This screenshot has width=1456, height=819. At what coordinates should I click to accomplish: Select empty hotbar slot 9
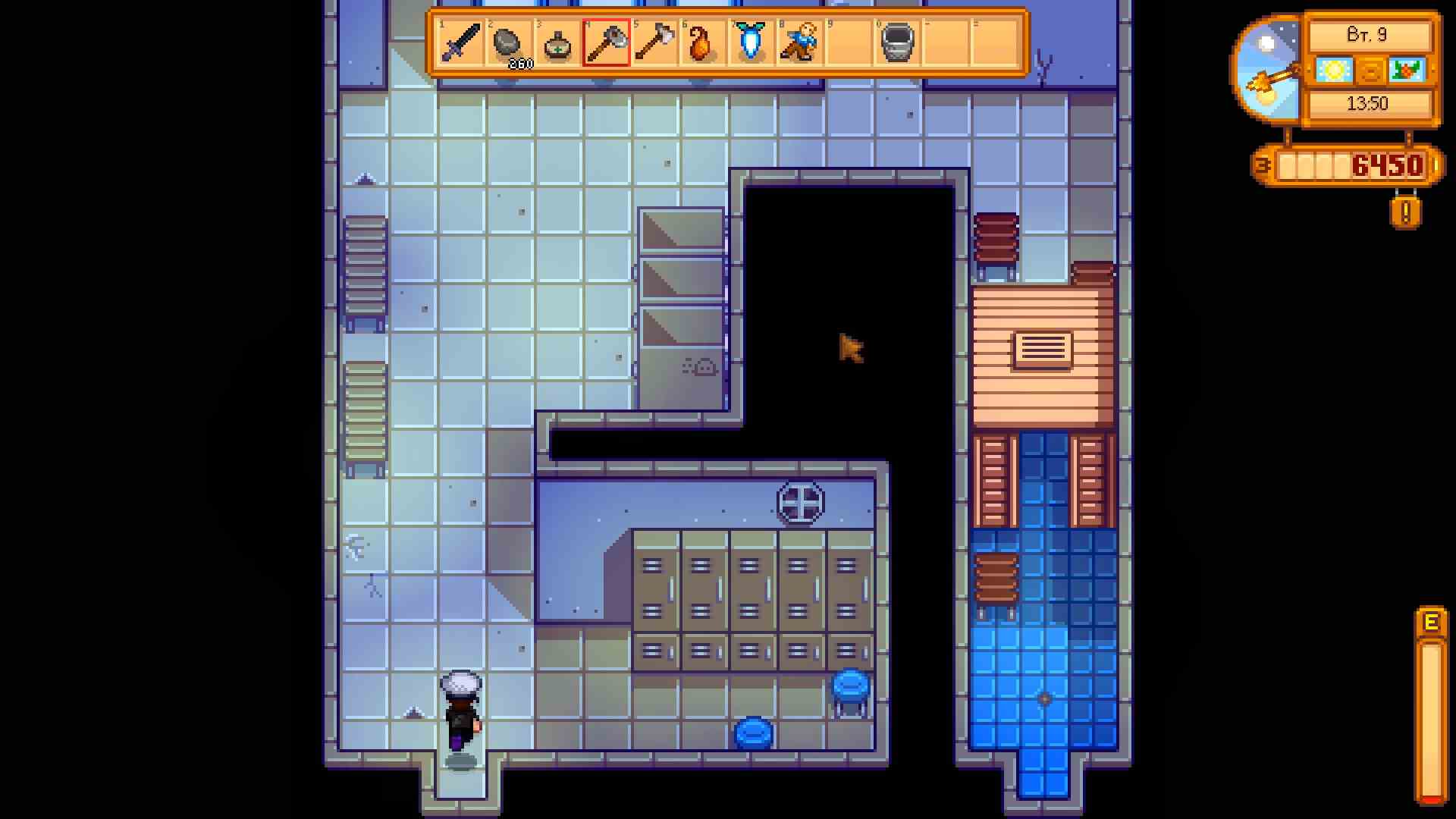848,42
